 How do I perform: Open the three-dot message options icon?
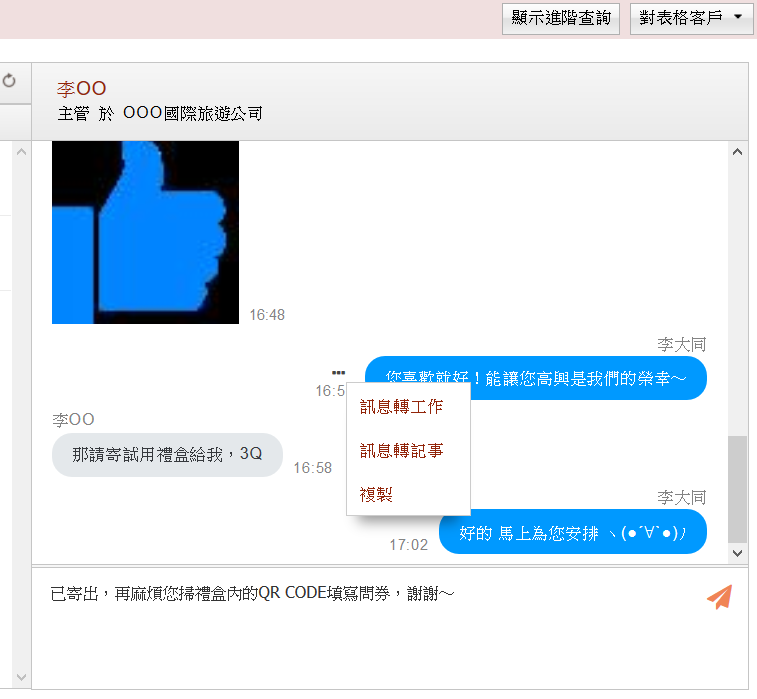(x=338, y=372)
